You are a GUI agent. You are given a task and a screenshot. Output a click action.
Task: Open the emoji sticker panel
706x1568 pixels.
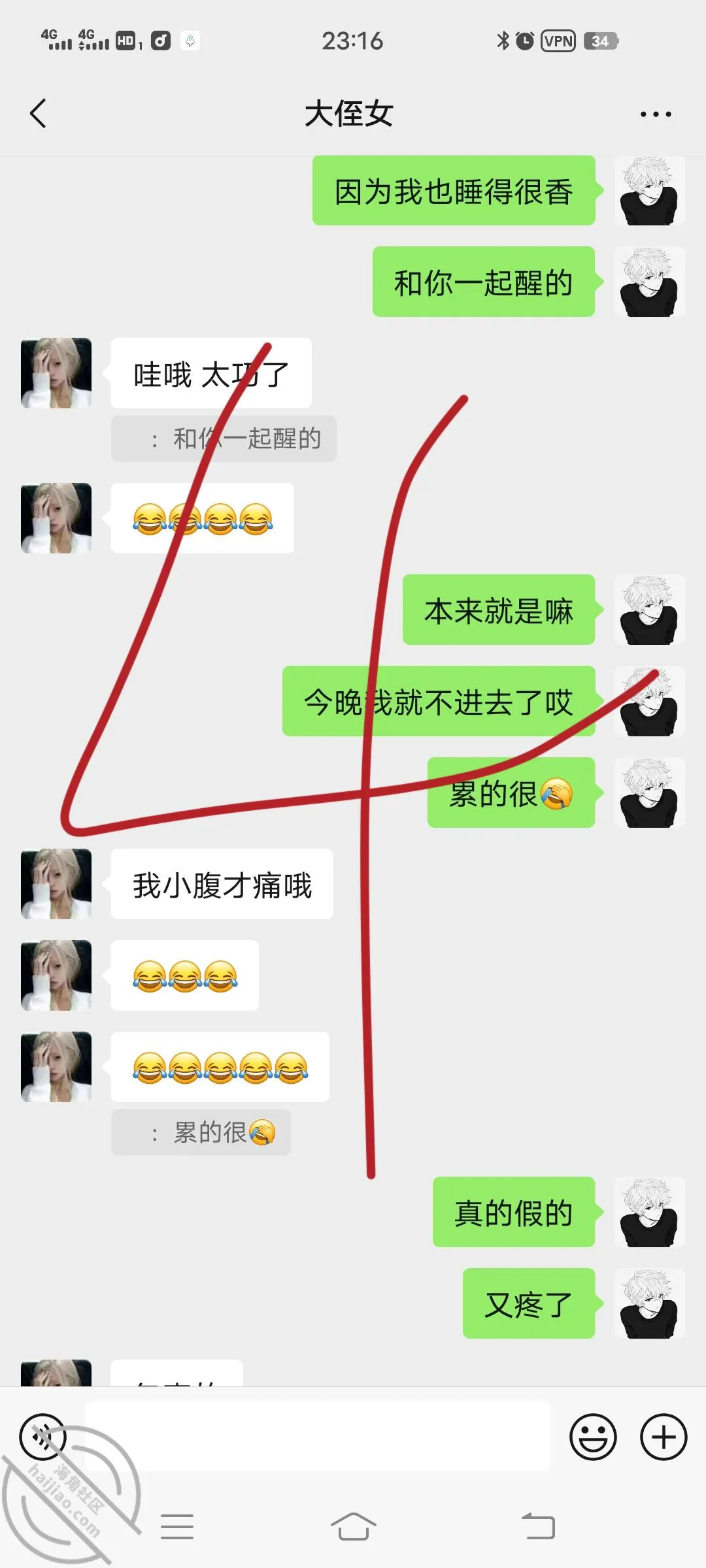pos(593,1437)
